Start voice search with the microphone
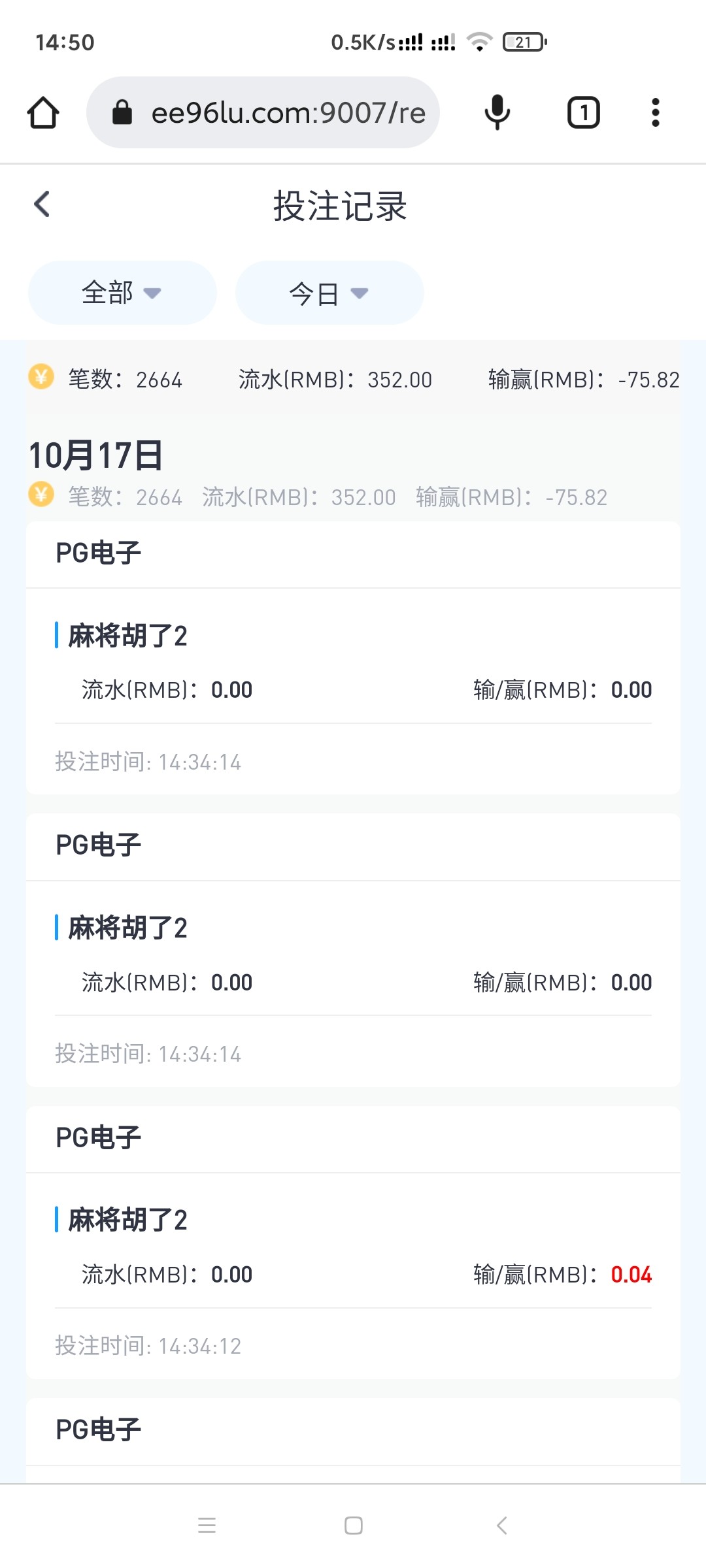Viewport: 706px width, 1568px height. pos(497,112)
